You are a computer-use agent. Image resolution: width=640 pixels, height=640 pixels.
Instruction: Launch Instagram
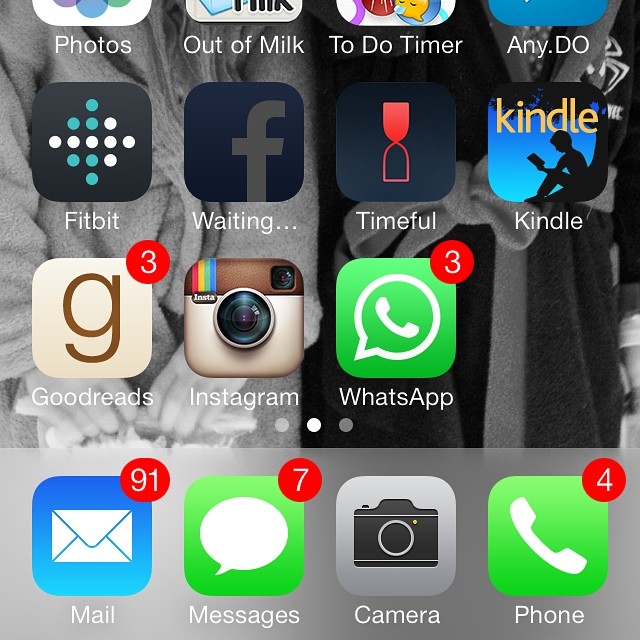coord(244,318)
